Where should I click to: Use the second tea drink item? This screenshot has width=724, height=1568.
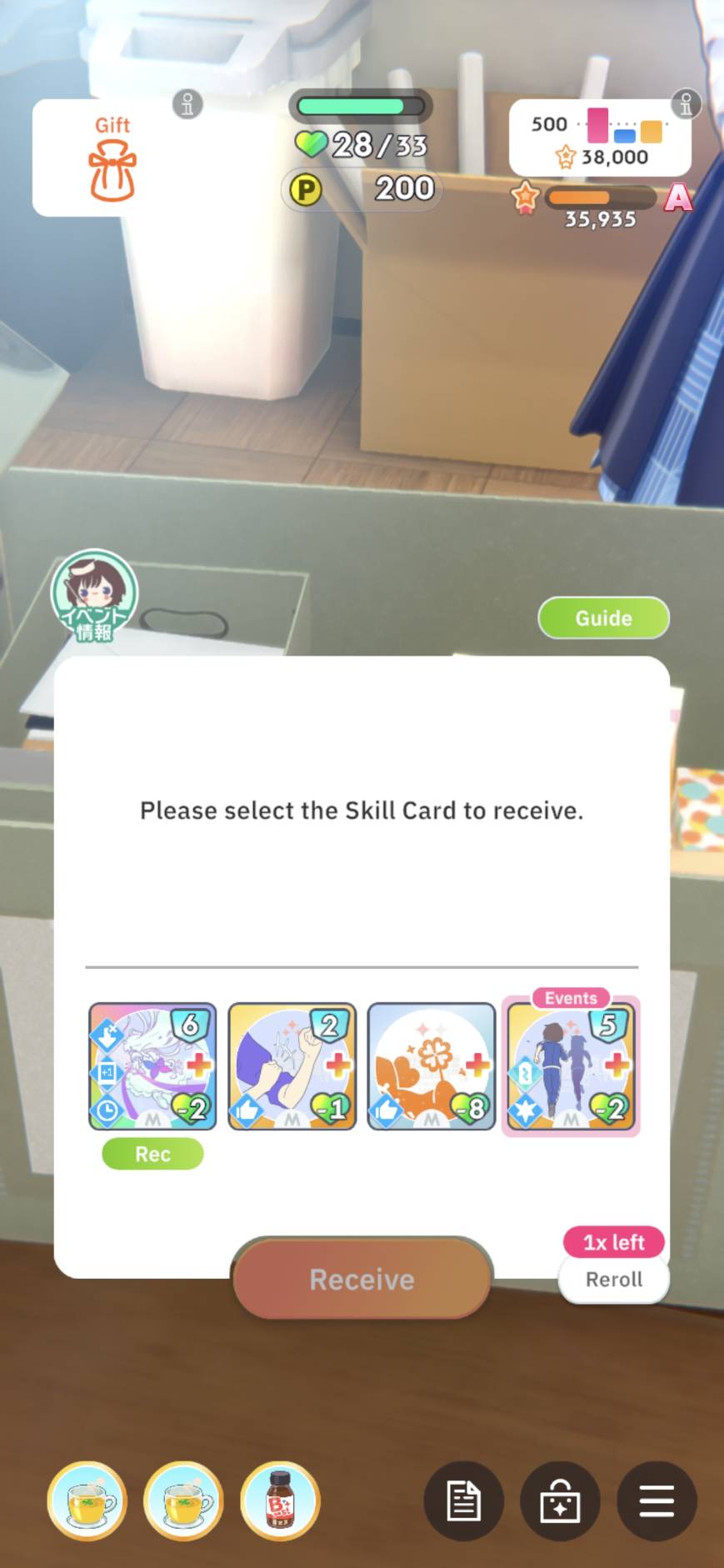pyautogui.click(x=183, y=1501)
